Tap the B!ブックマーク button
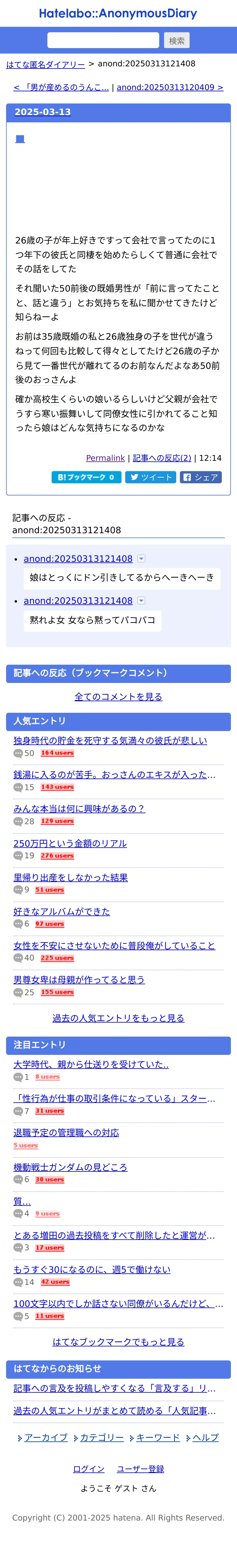237x1568 pixels. 86,477
